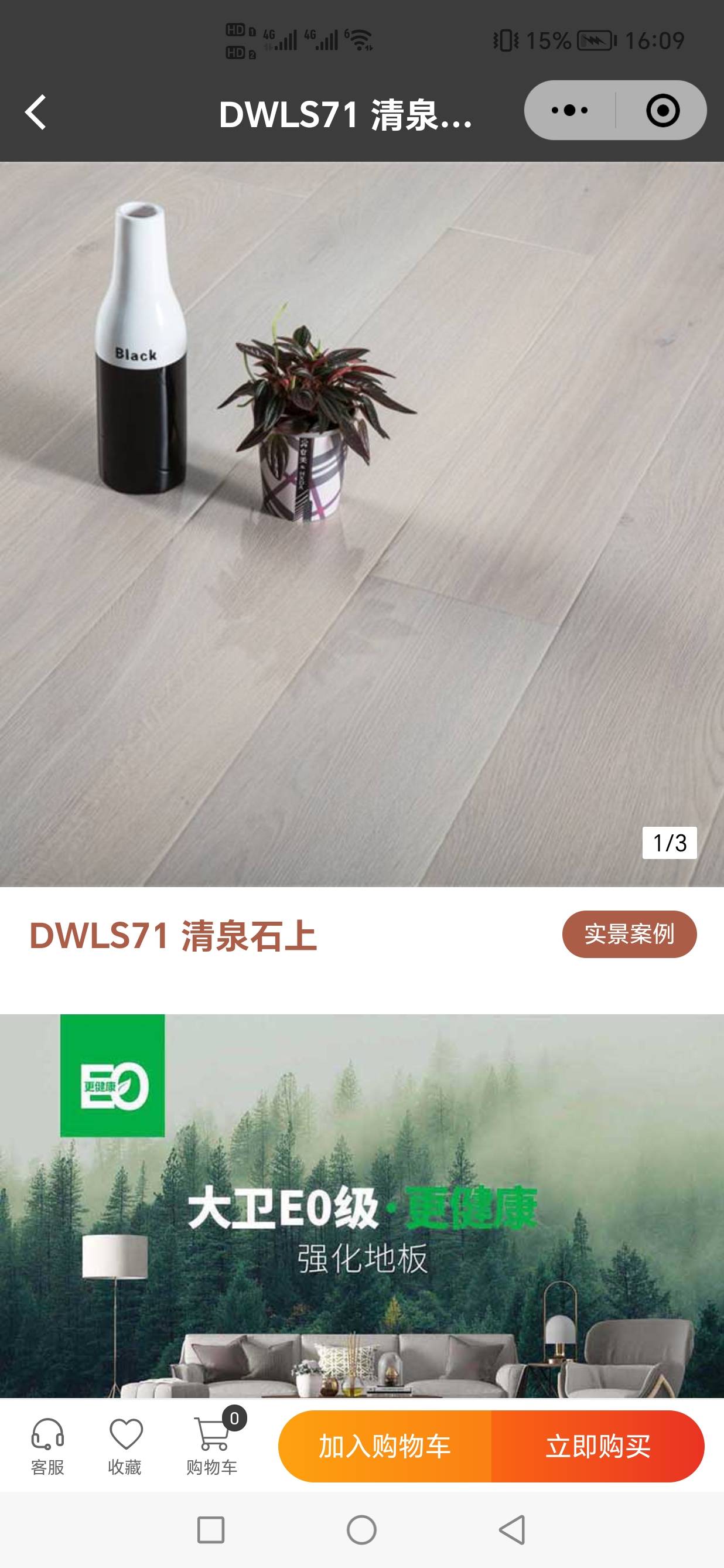Tap 立即购买 to buy now
Image resolution: width=724 pixels, height=1568 pixels.
point(597,1446)
